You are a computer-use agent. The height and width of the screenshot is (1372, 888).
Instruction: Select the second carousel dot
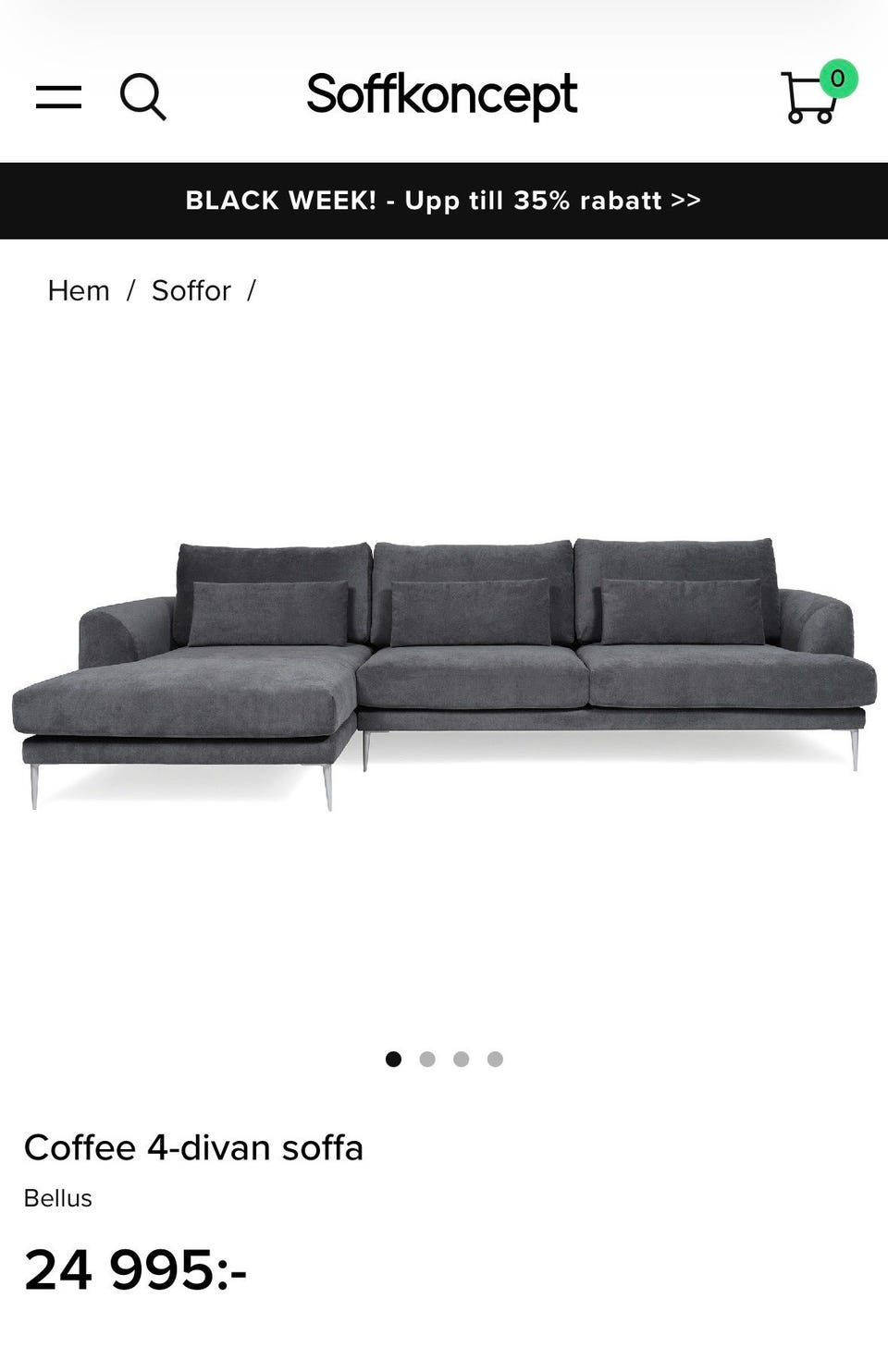coord(428,1059)
